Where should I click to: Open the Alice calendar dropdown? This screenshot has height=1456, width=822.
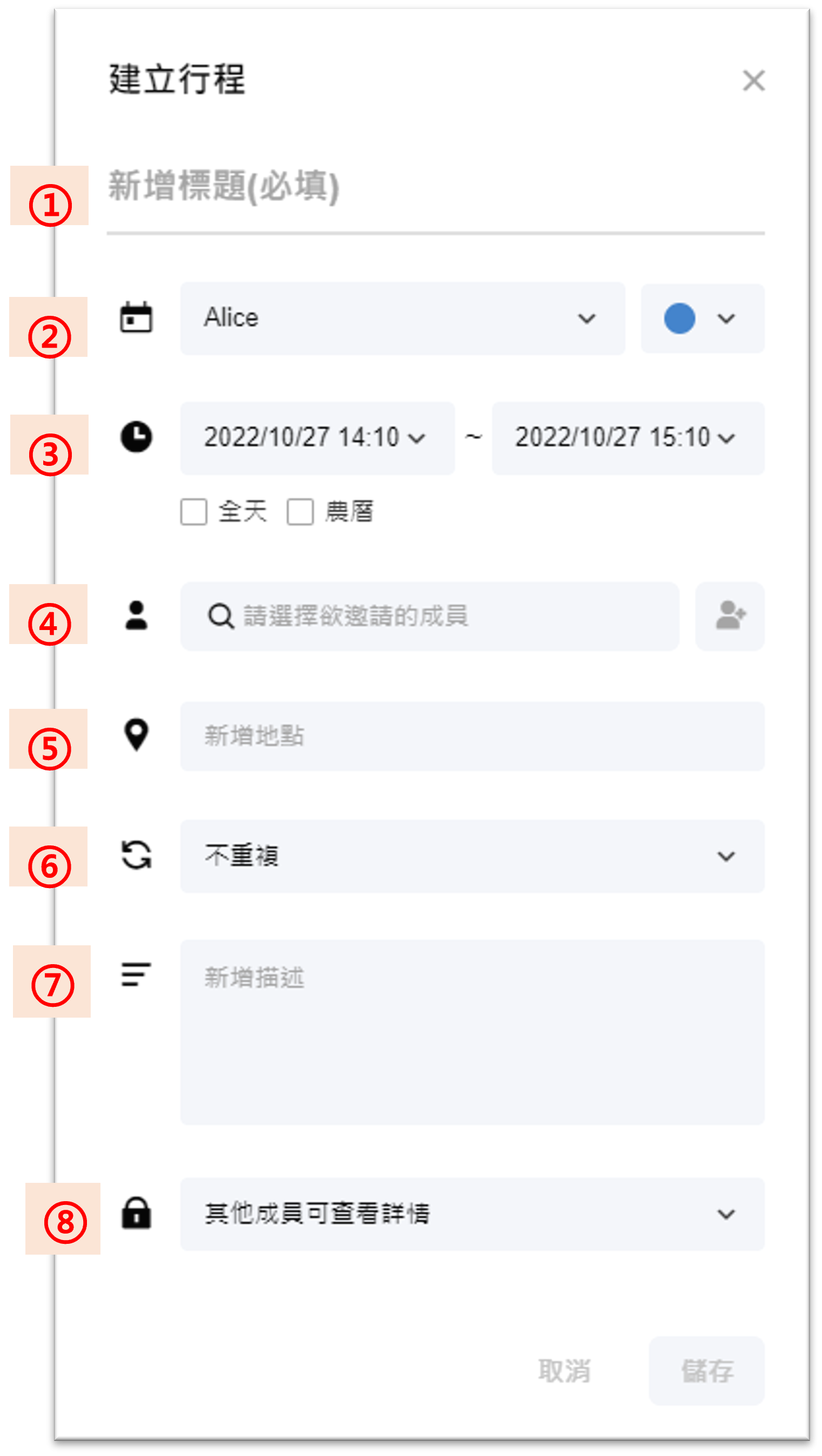coord(402,319)
